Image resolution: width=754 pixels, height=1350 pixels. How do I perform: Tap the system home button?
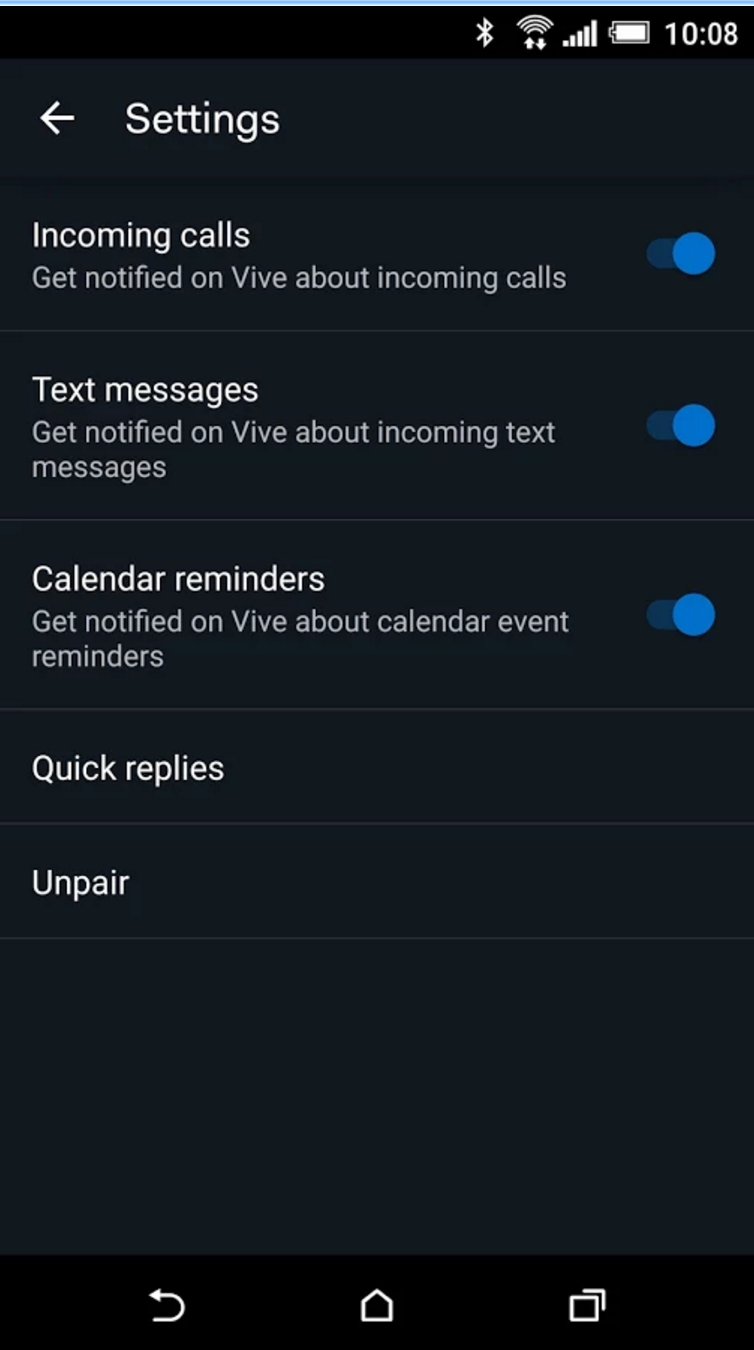click(x=377, y=1305)
